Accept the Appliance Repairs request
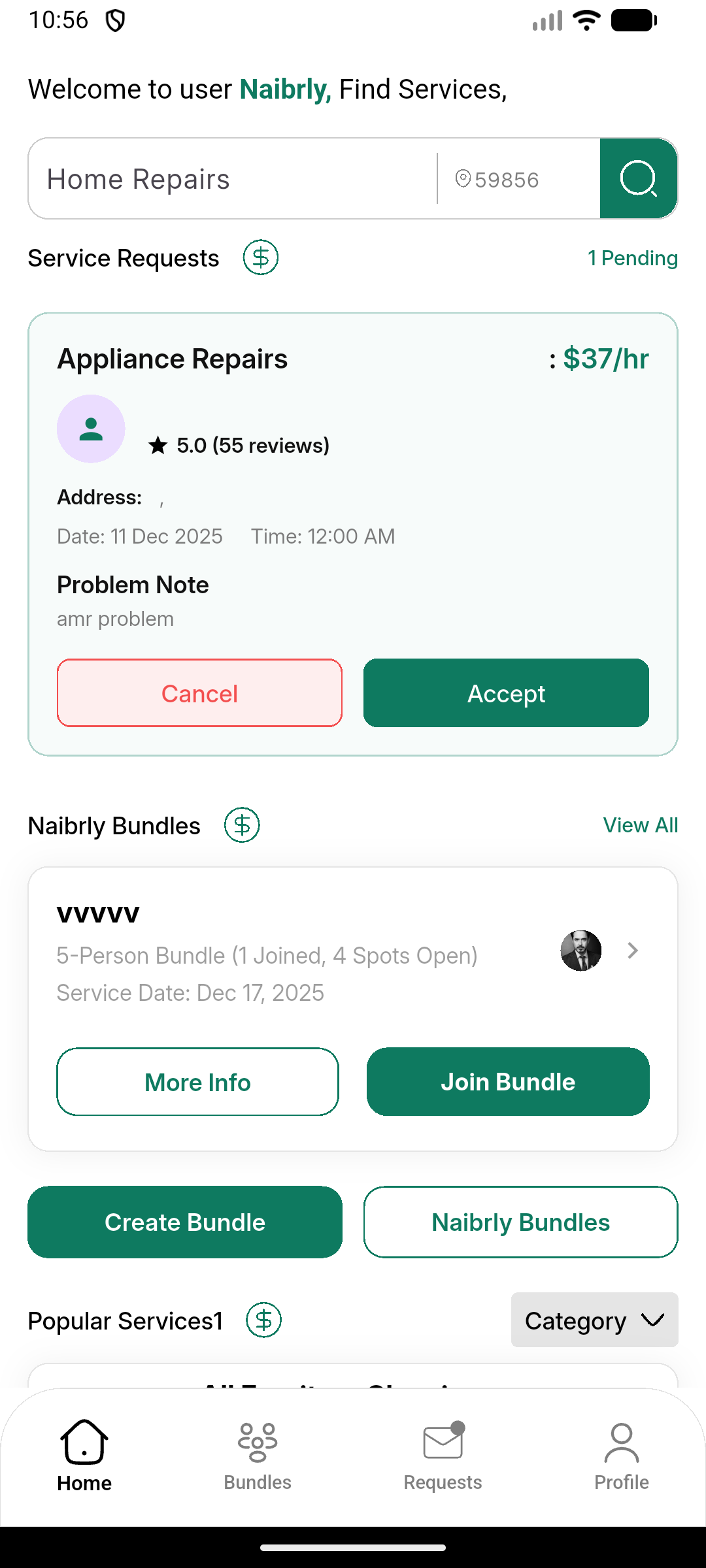 tap(506, 693)
